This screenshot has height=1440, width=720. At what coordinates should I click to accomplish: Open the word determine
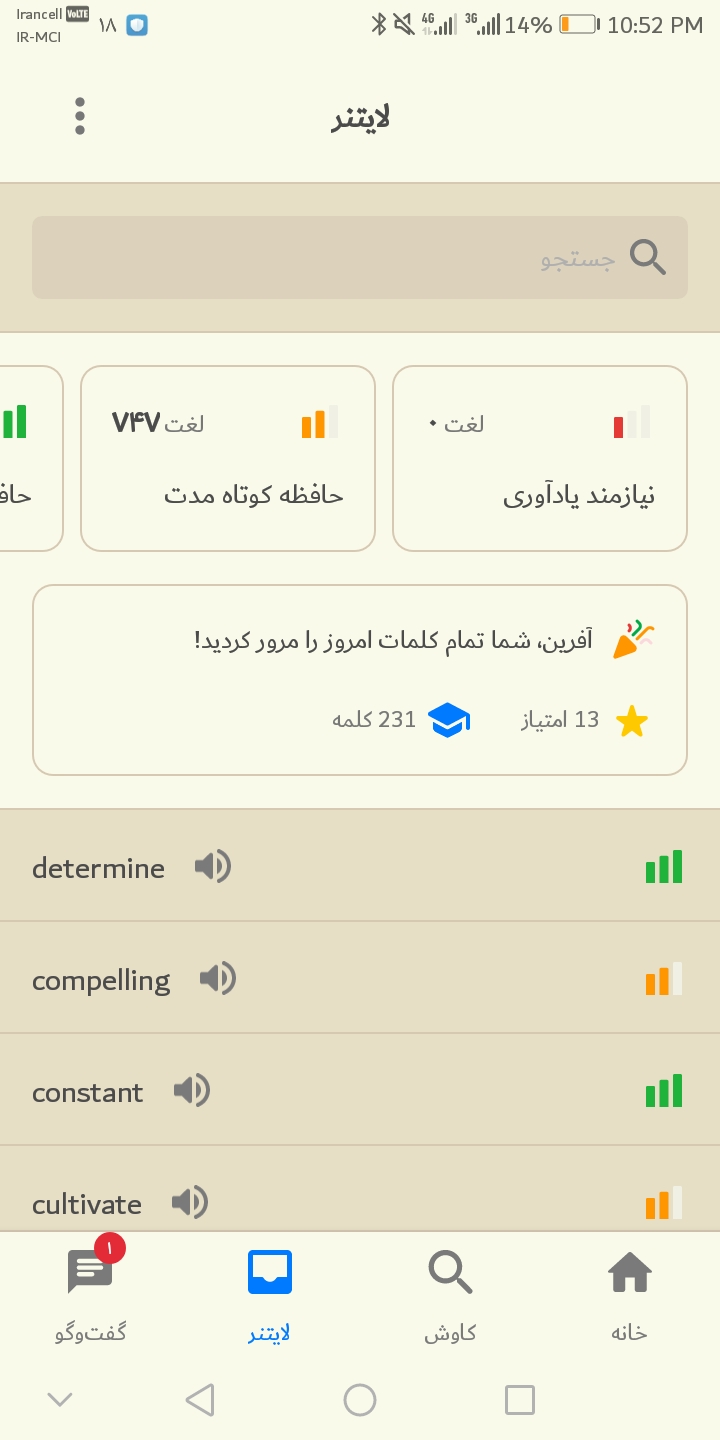(x=360, y=866)
